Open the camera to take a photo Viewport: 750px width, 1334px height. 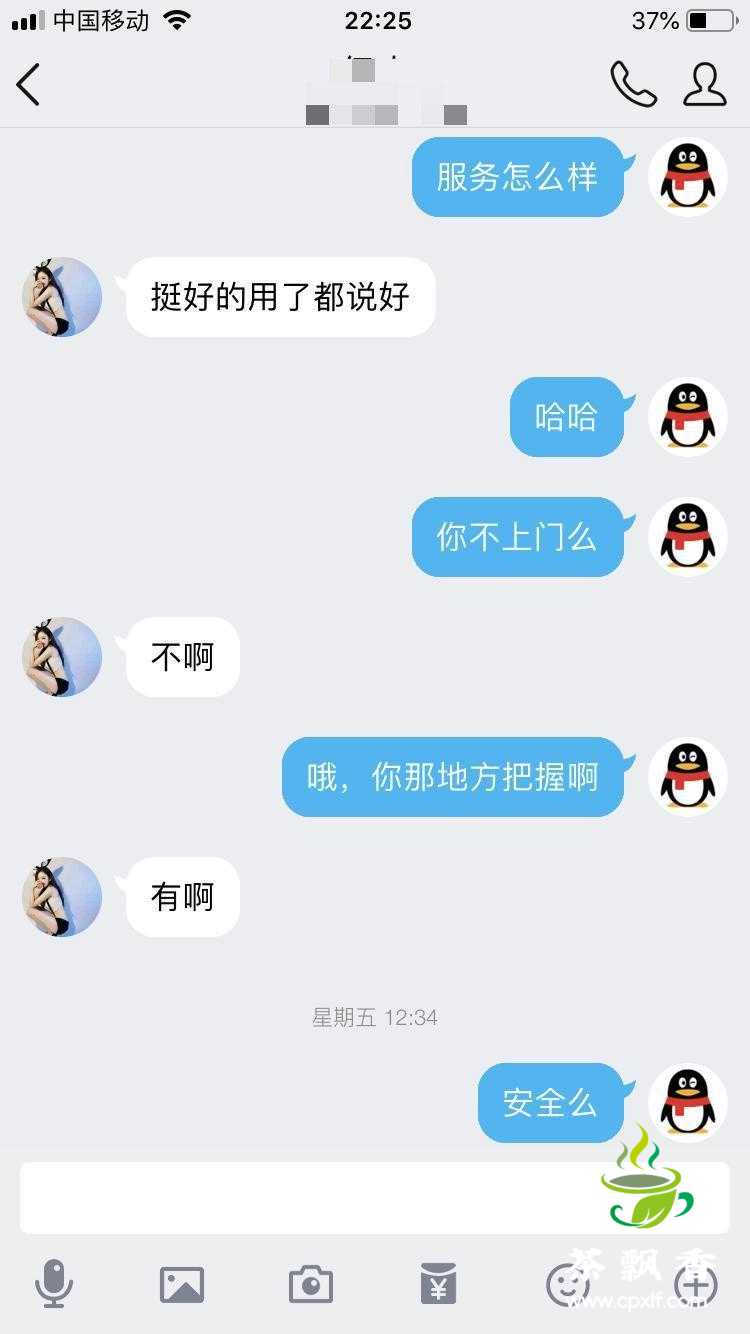coord(311,1284)
